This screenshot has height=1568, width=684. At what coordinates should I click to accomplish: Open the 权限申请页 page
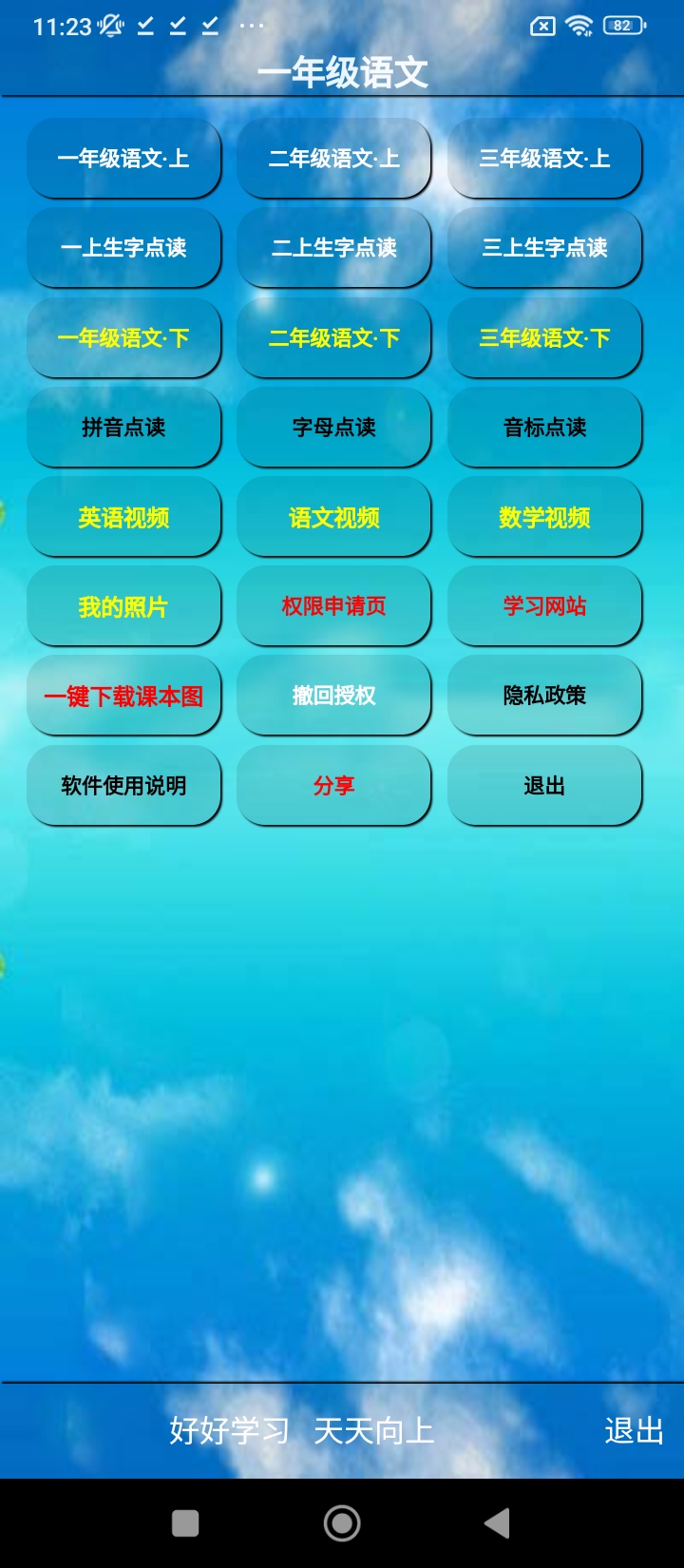334,606
